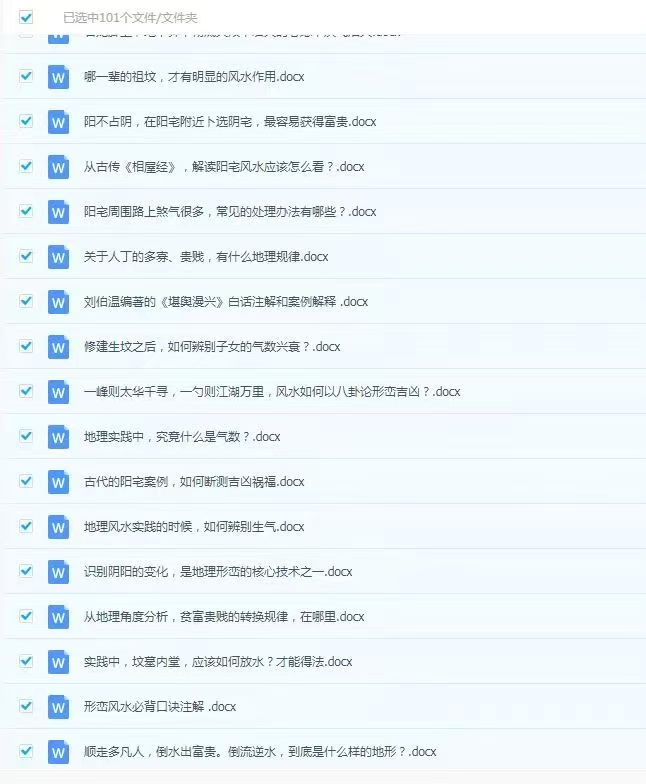Viewport: 646px width, 784px height.
Task: Deselect 从地理角度分析，贫富贵贱的转换规律 checkbox
Action: pos(26,616)
